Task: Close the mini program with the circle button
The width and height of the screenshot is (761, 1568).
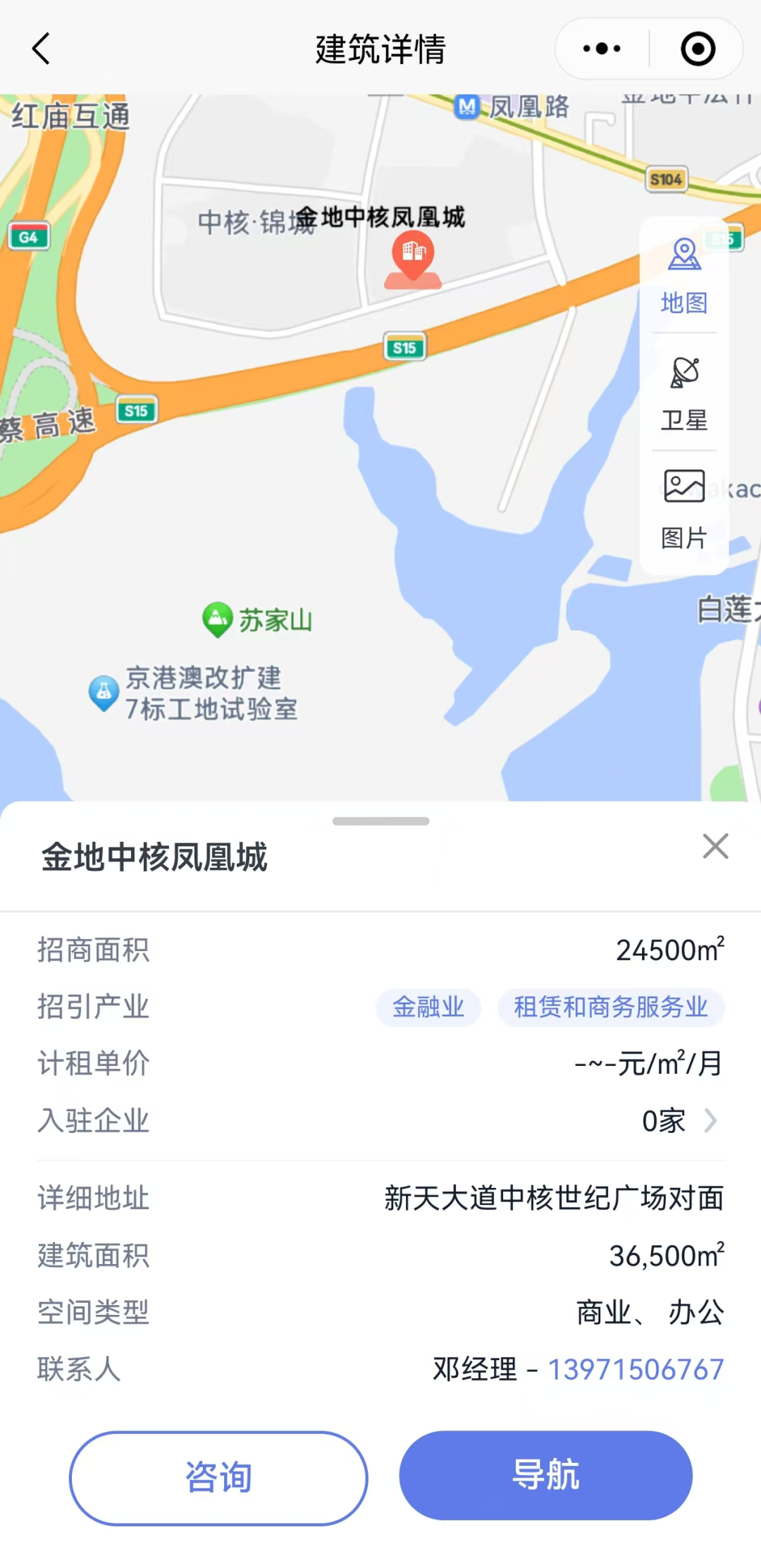Action: pos(698,49)
